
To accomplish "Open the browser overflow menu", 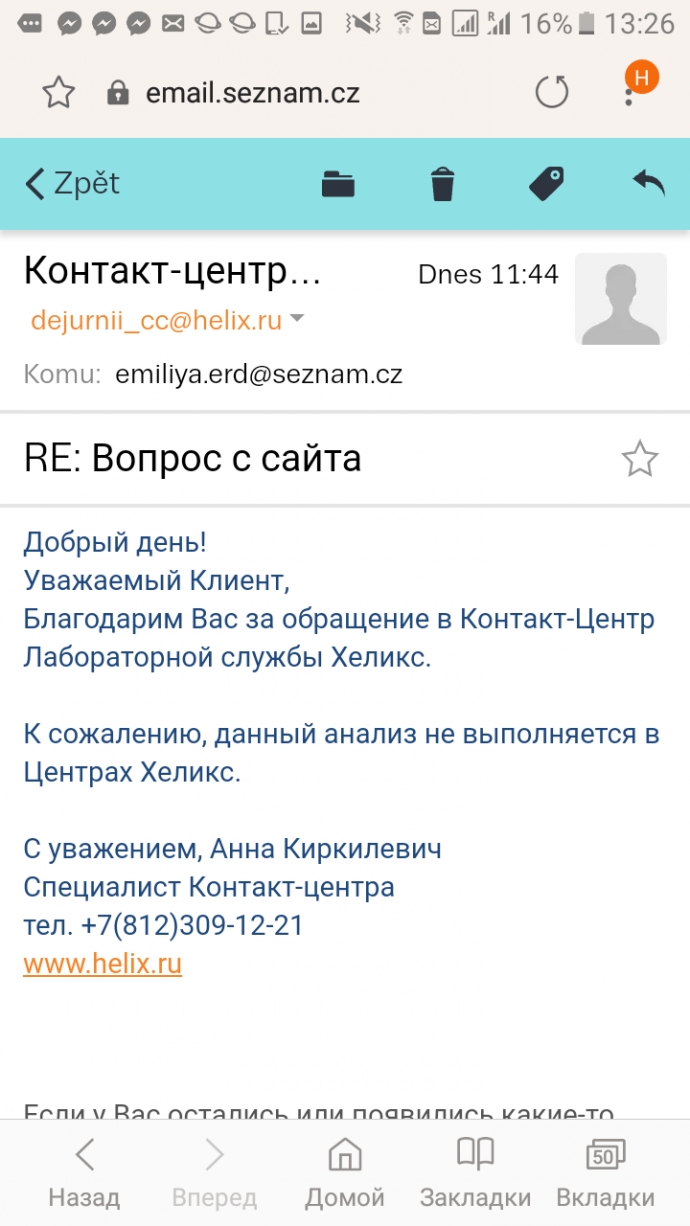I will point(630,92).
